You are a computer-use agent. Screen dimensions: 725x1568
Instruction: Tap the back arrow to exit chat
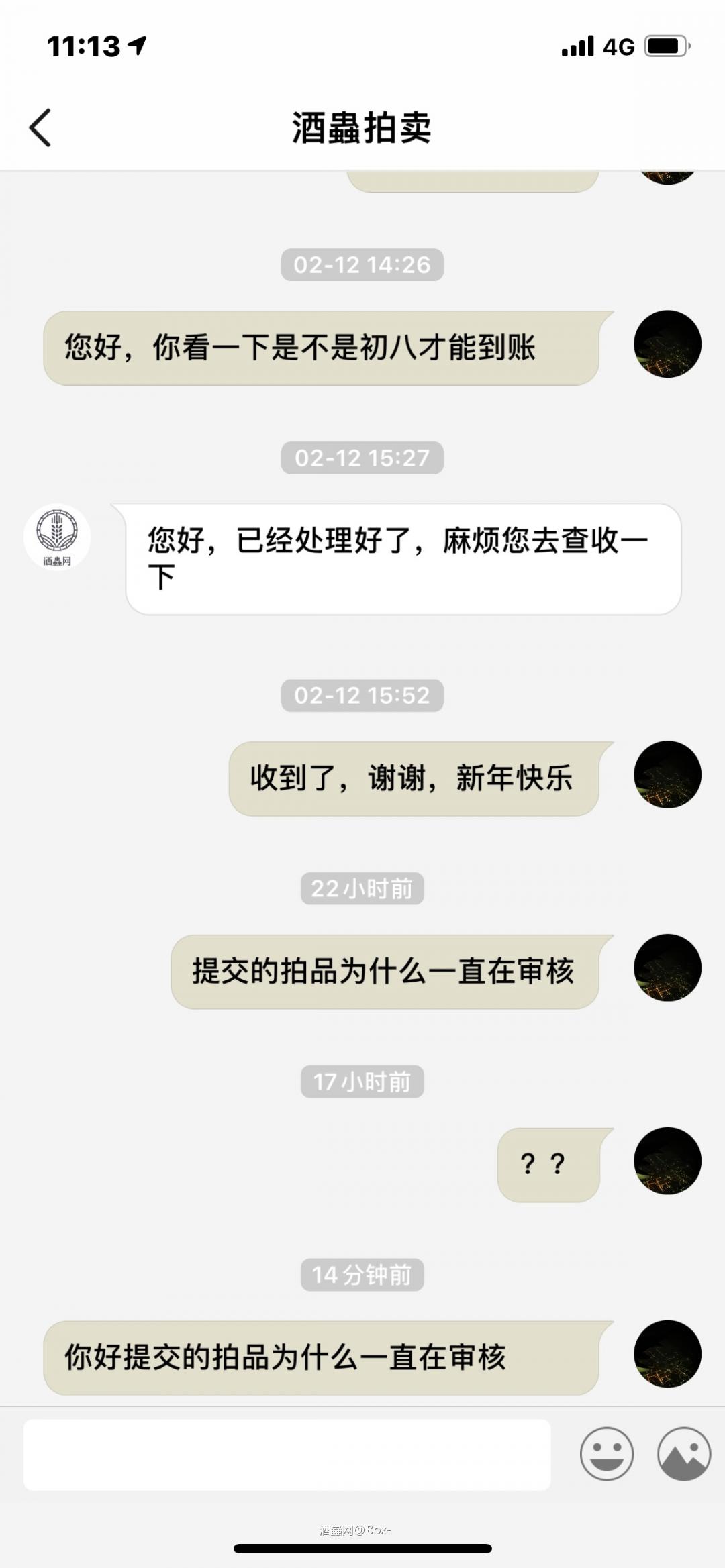coord(40,127)
